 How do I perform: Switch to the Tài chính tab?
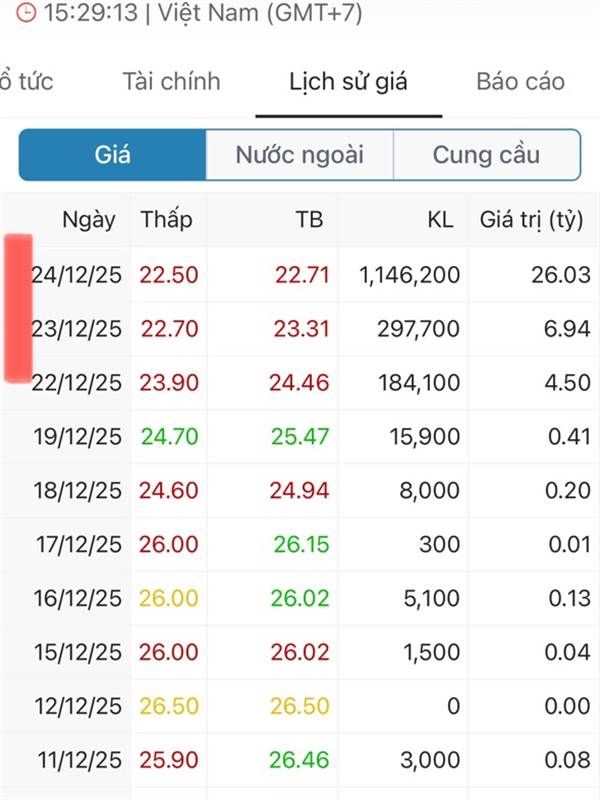click(171, 82)
